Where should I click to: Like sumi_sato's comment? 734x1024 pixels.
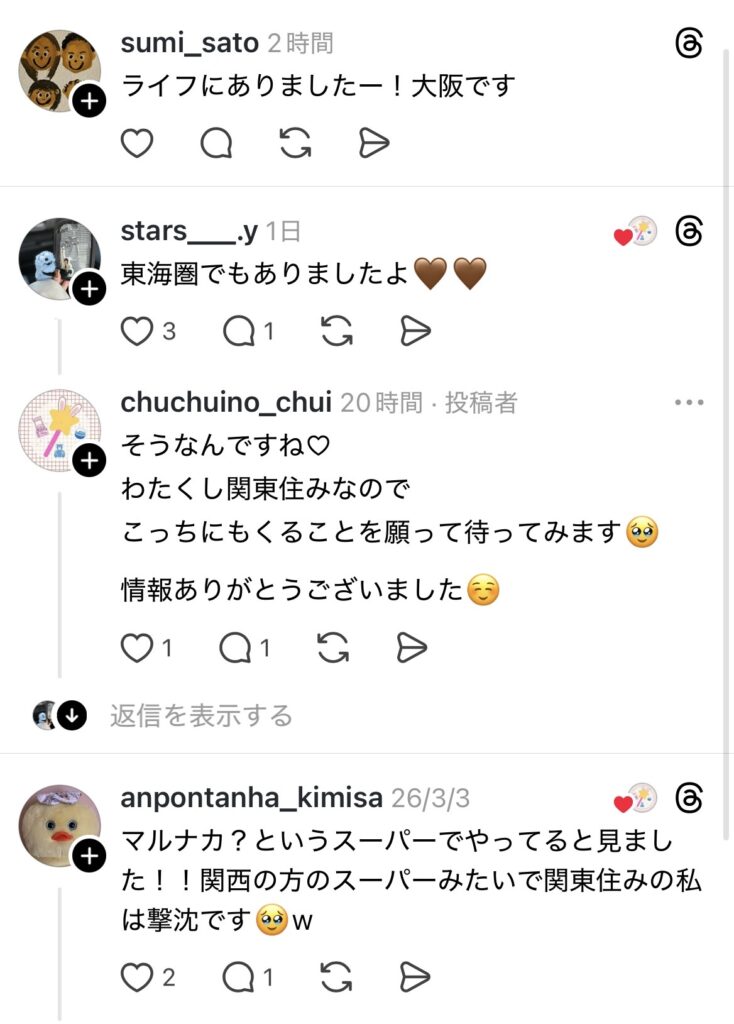(x=137, y=144)
